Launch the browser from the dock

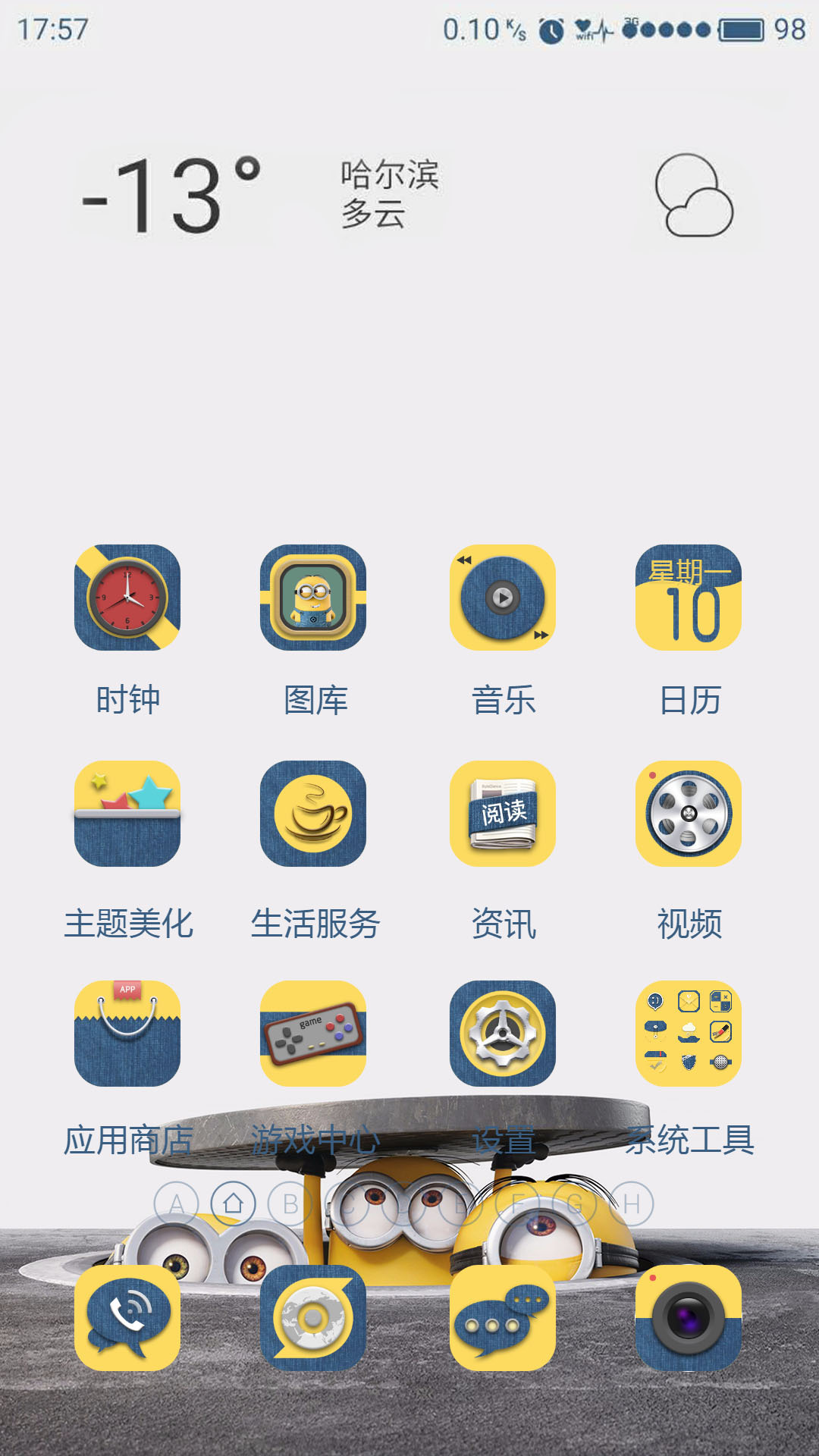(313, 1318)
